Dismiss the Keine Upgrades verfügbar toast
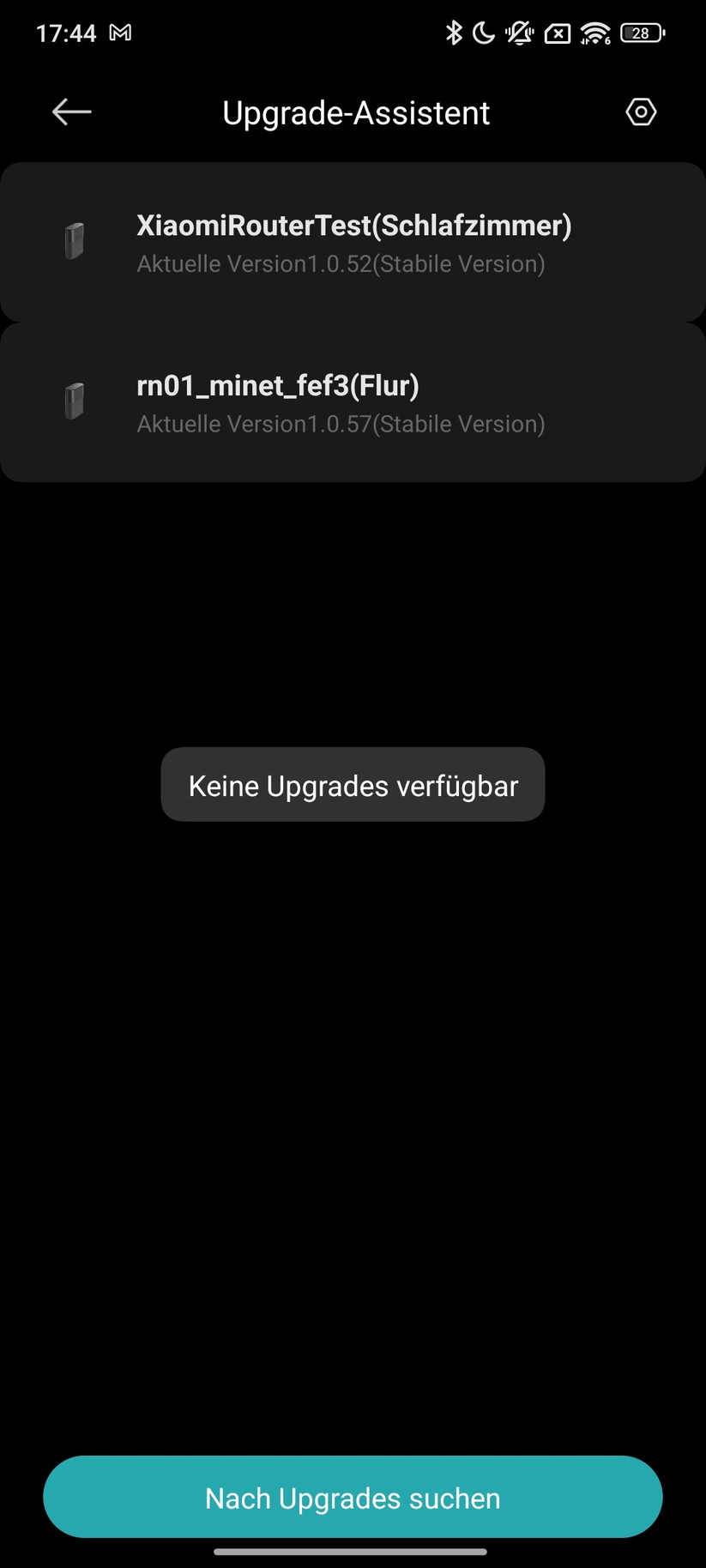The image size is (706, 1568). click(x=353, y=784)
